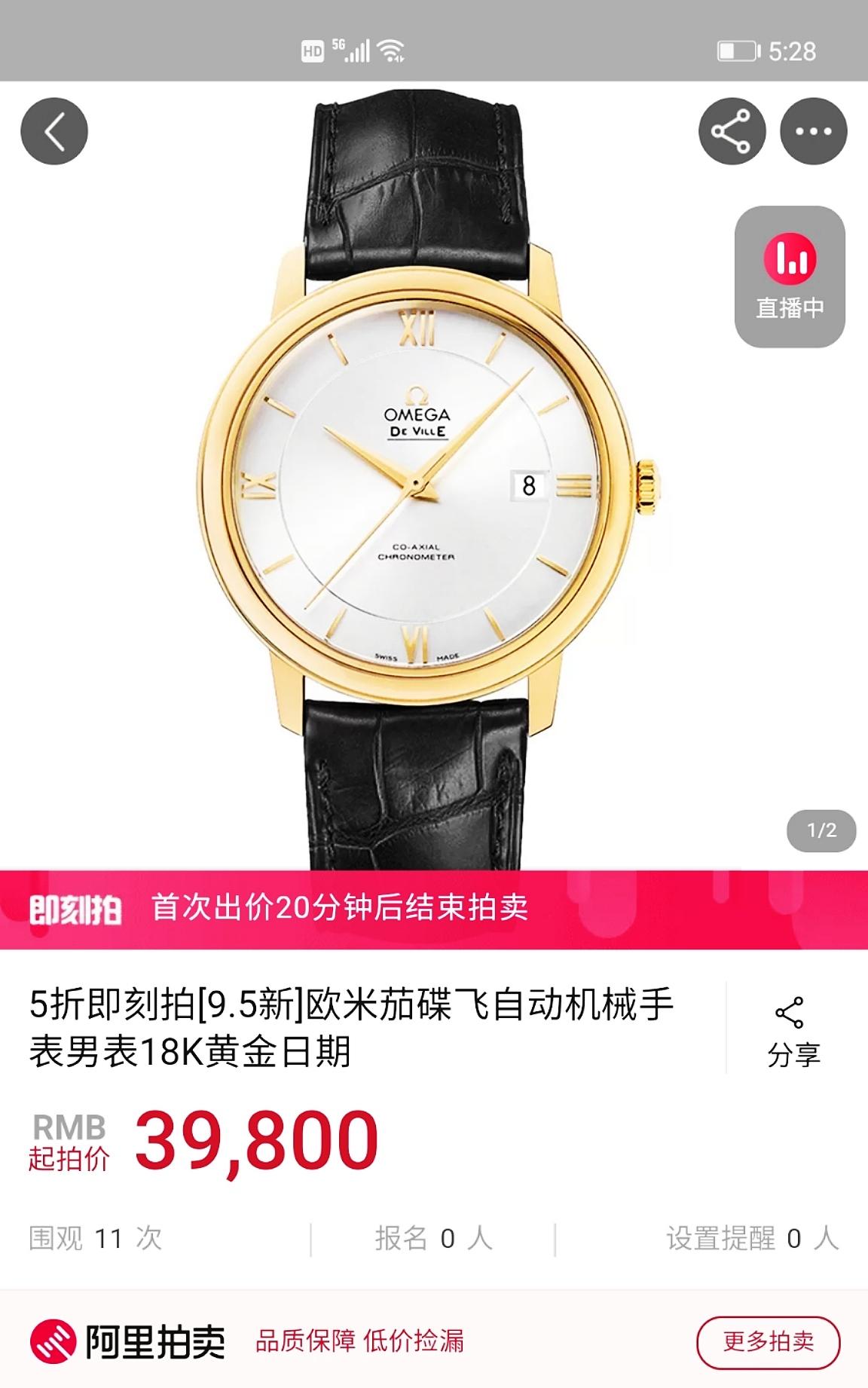Open 更多拍卖 for more auctions
The width and height of the screenshot is (868, 1388).
(x=768, y=1341)
